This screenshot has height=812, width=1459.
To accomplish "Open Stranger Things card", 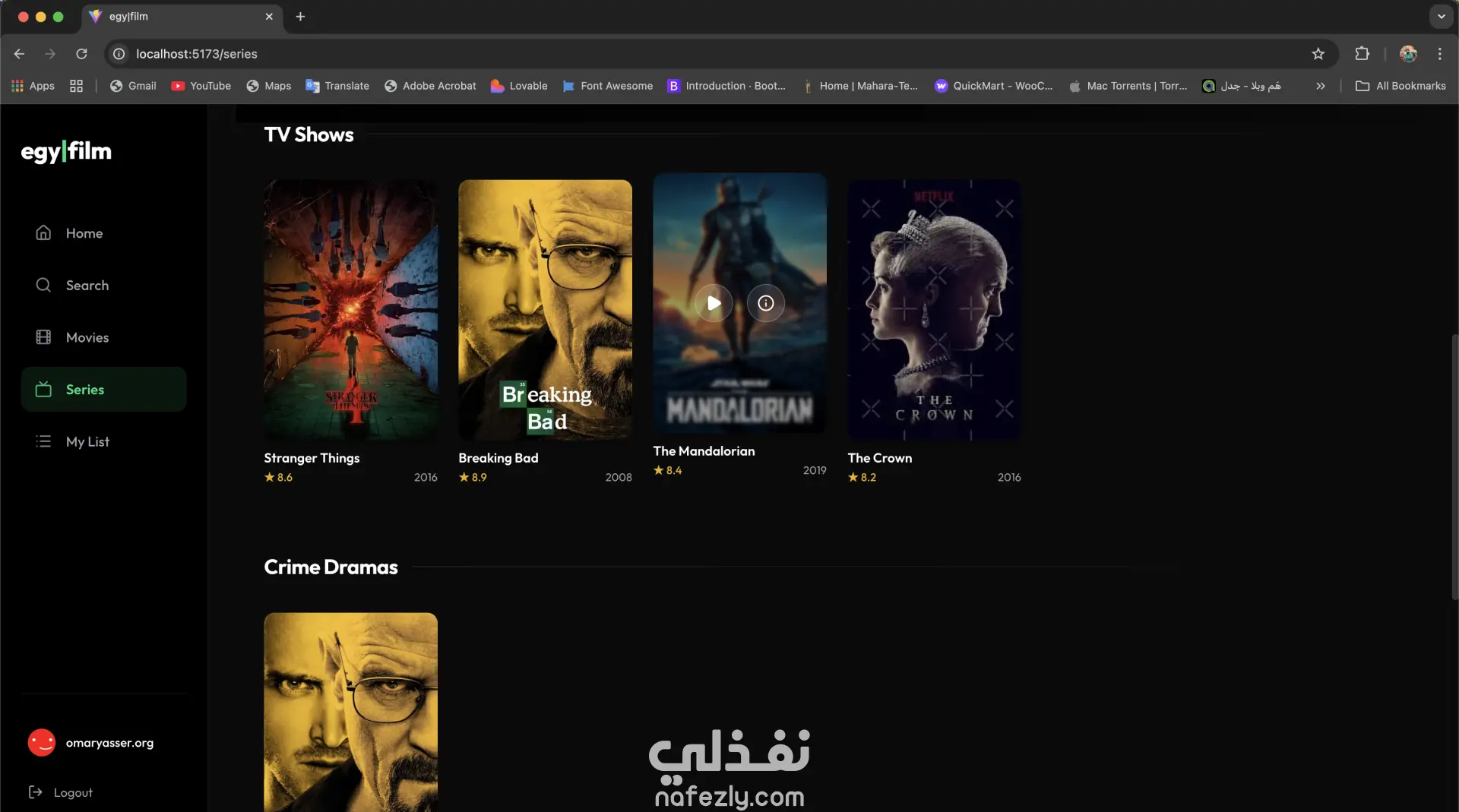I will (x=350, y=309).
